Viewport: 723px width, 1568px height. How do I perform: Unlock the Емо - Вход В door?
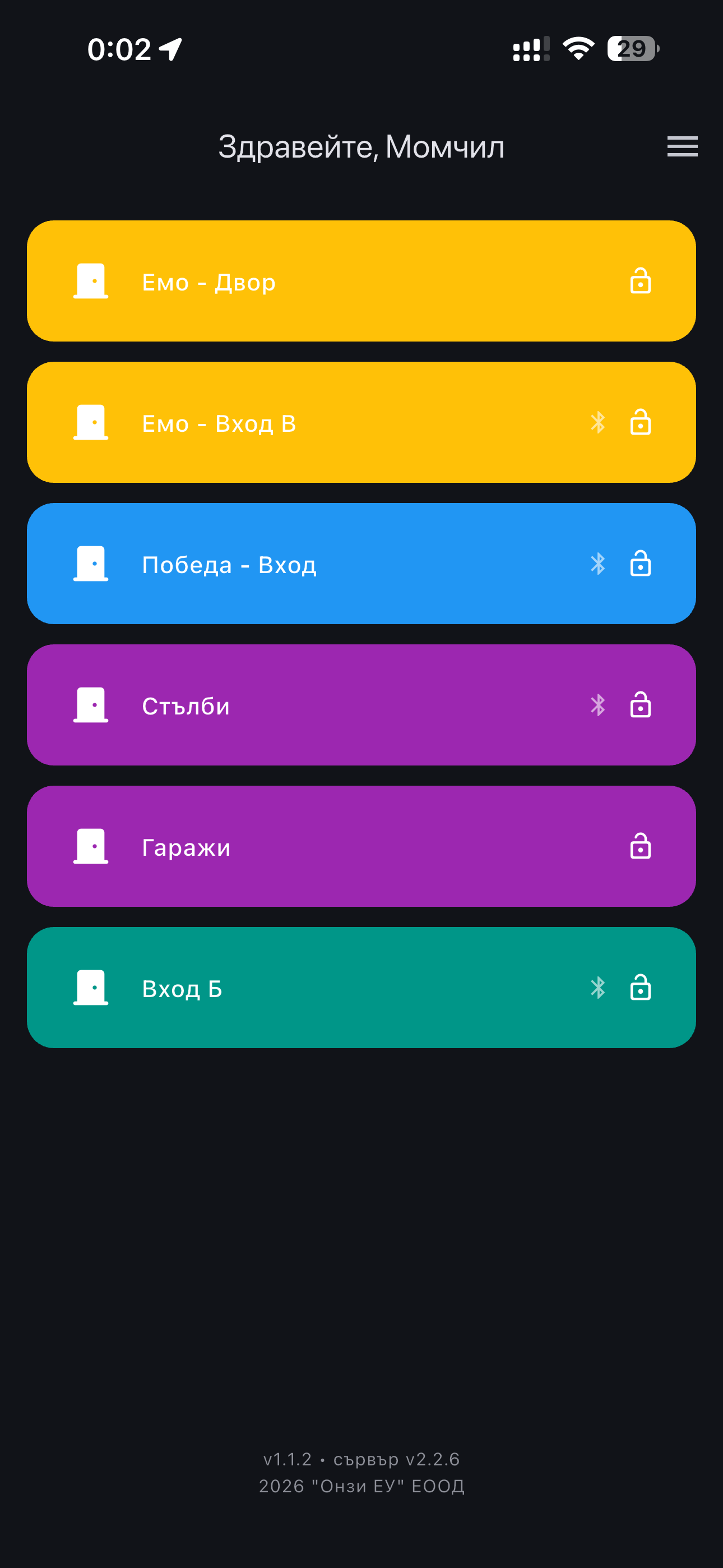[x=640, y=422]
